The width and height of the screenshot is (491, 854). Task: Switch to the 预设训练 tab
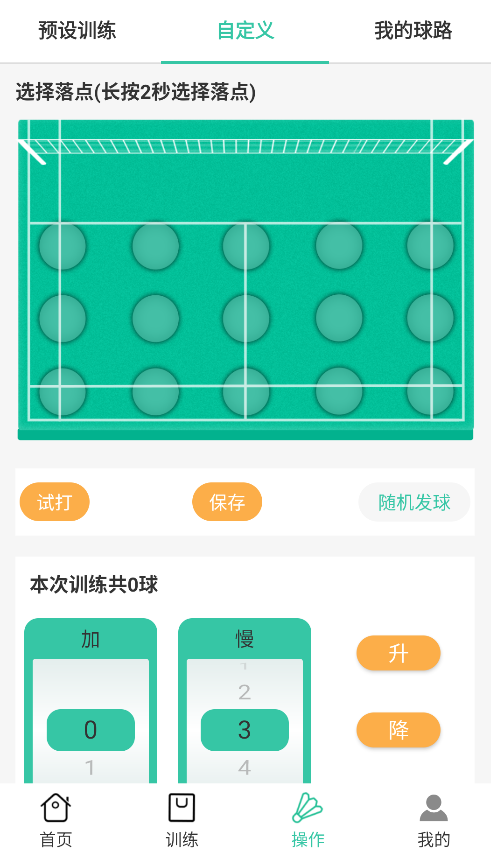coord(77,30)
